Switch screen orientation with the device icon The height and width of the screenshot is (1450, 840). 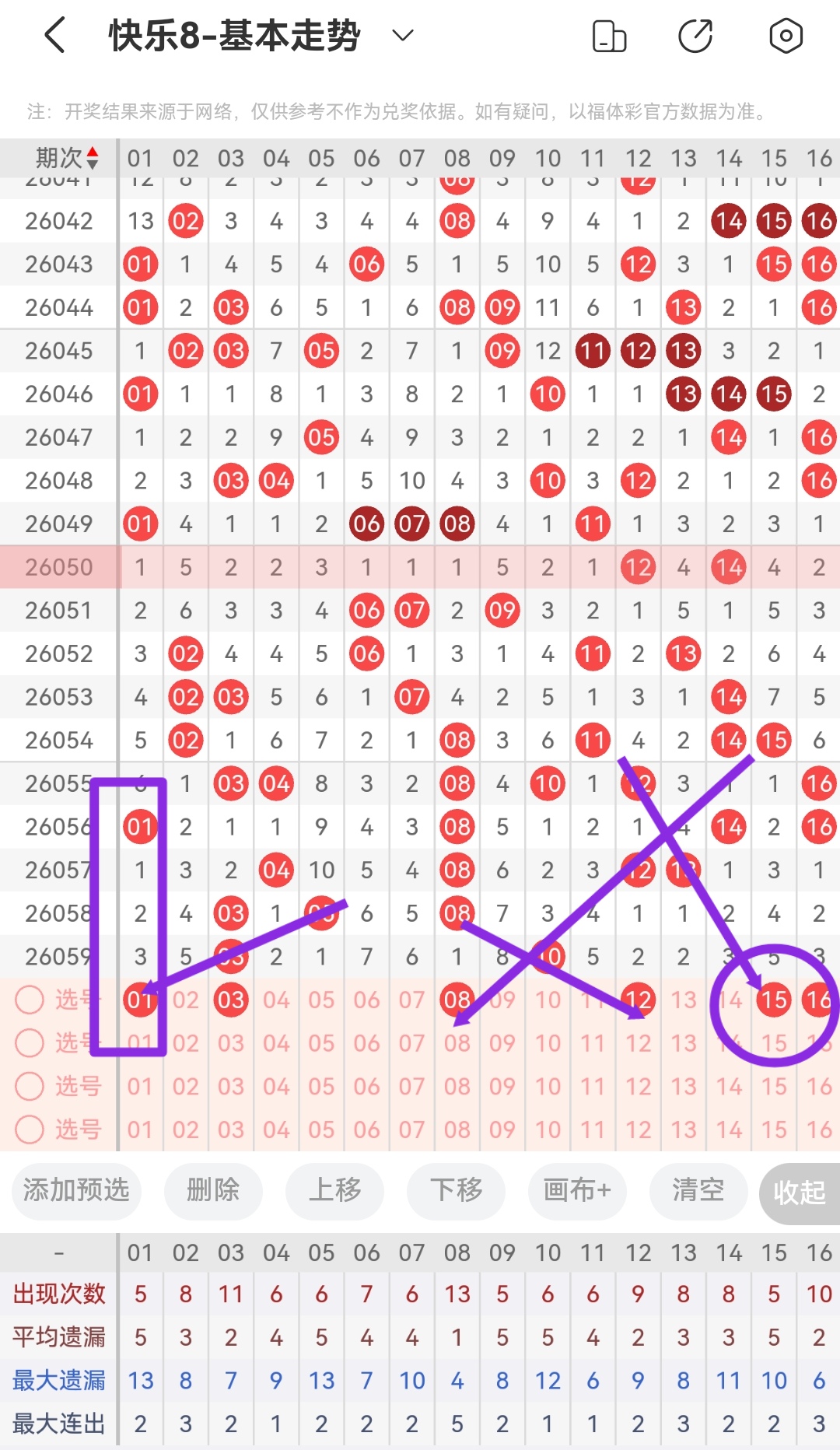click(609, 36)
